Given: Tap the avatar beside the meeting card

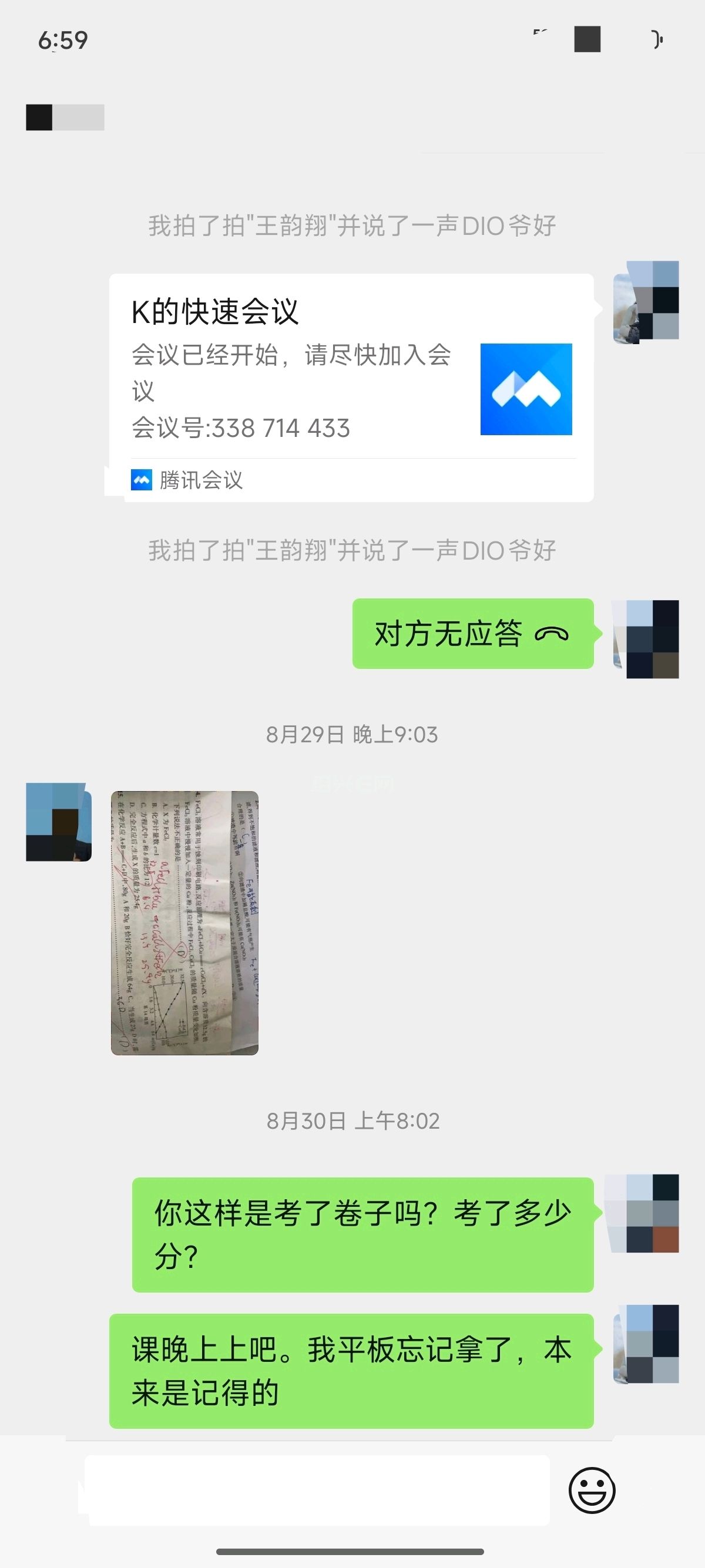Looking at the screenshot, I should pyautogui.click(x=646, y=302).
